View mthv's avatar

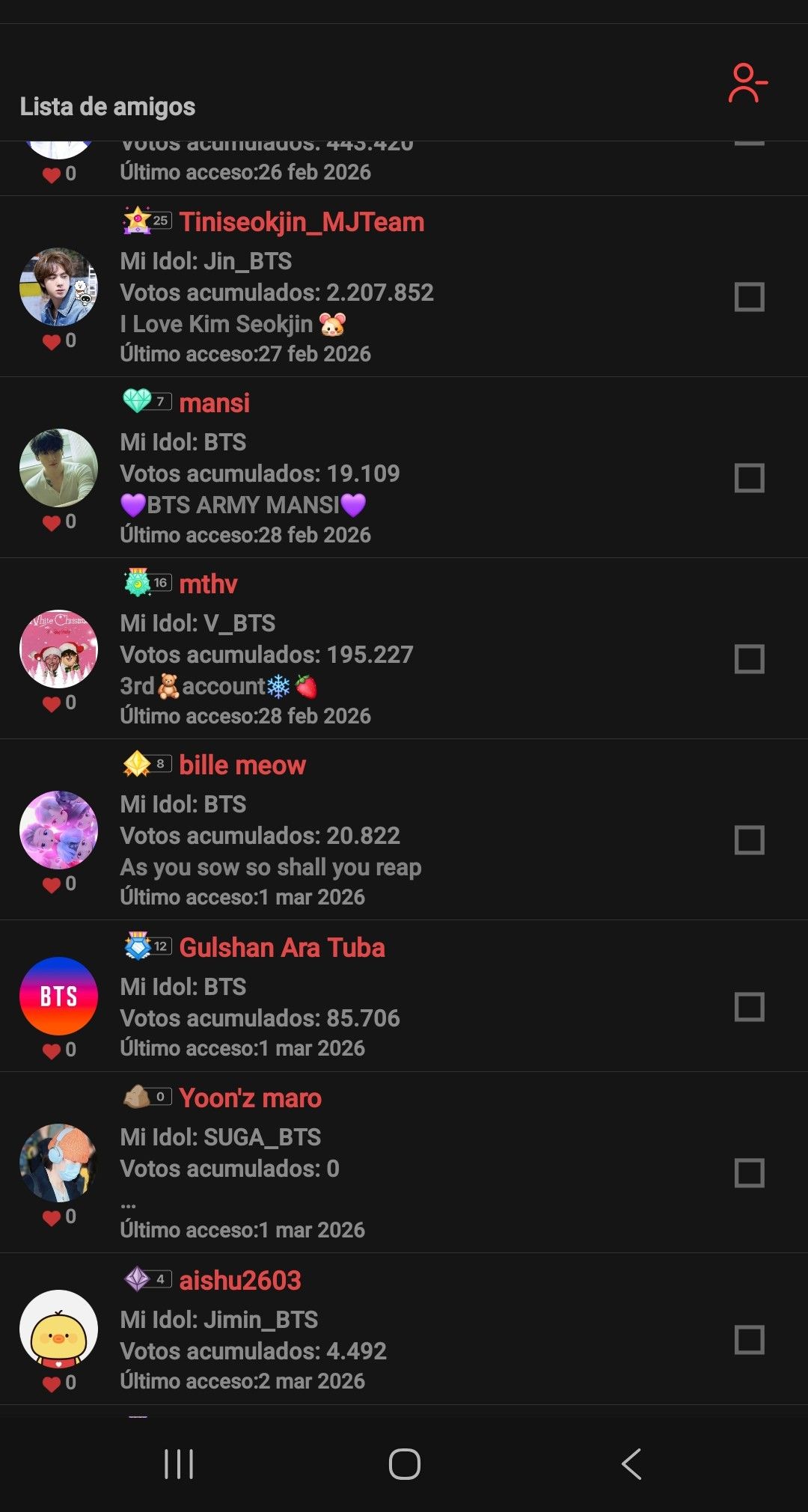(x=58, y=649)
